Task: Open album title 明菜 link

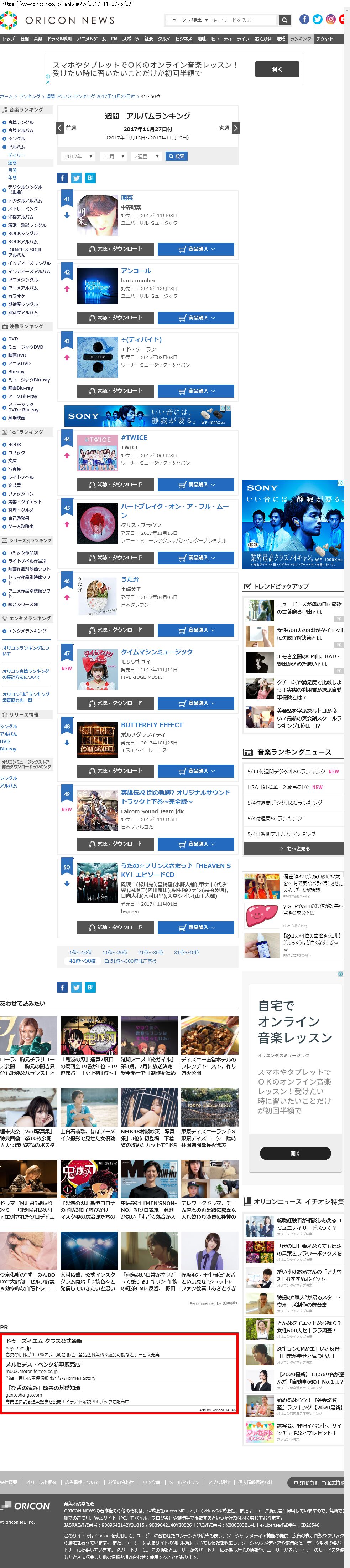Action: point(127,198)
